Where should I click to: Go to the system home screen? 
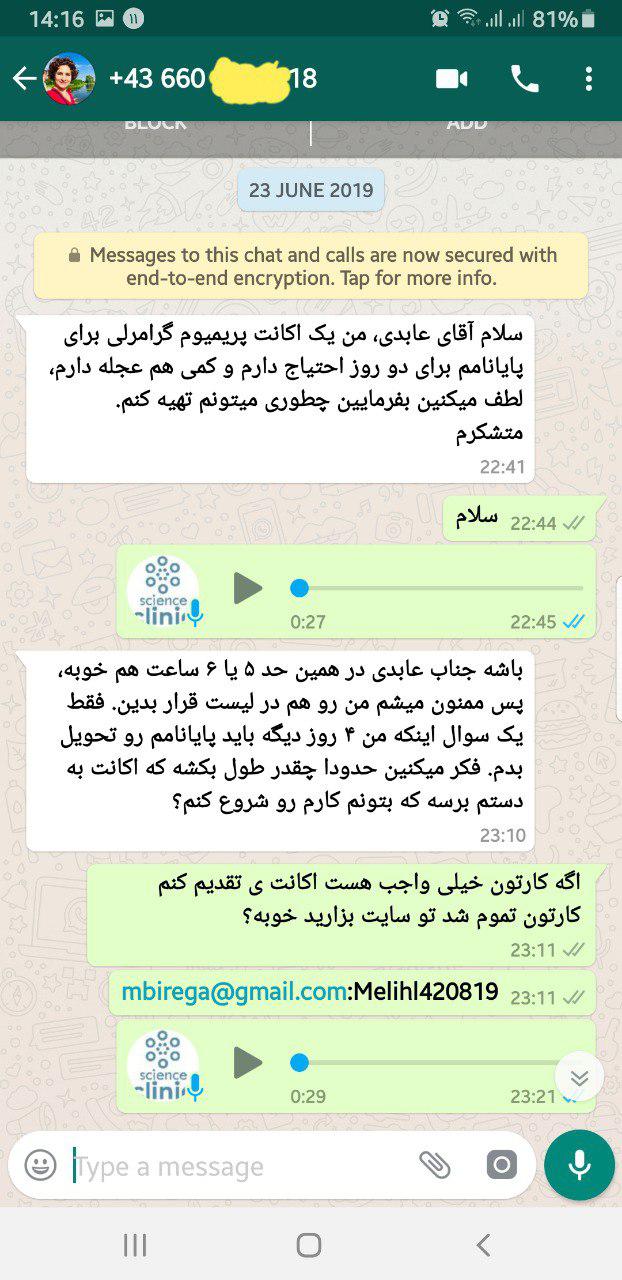click(x=309, y=1245)
